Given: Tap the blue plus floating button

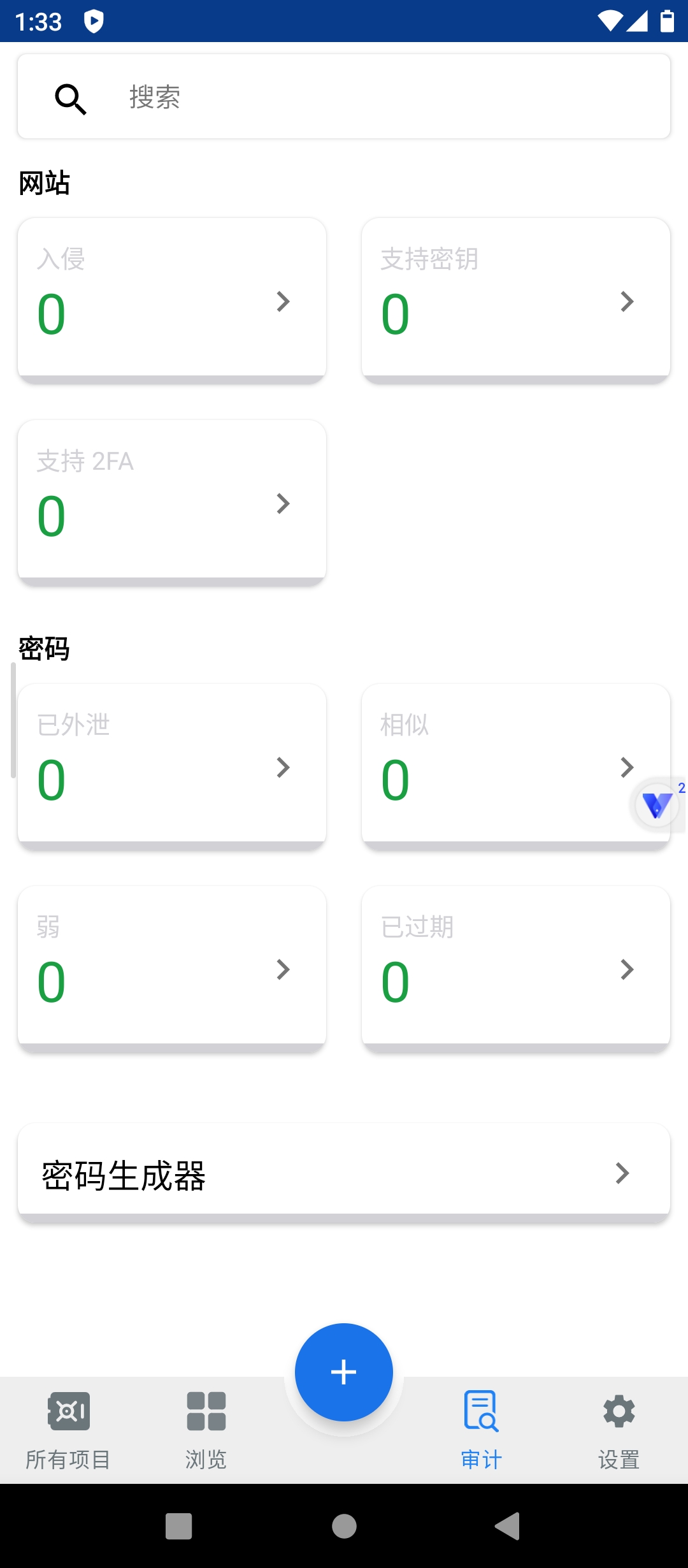Looking at the screenshot, I should coord(343,1372).
